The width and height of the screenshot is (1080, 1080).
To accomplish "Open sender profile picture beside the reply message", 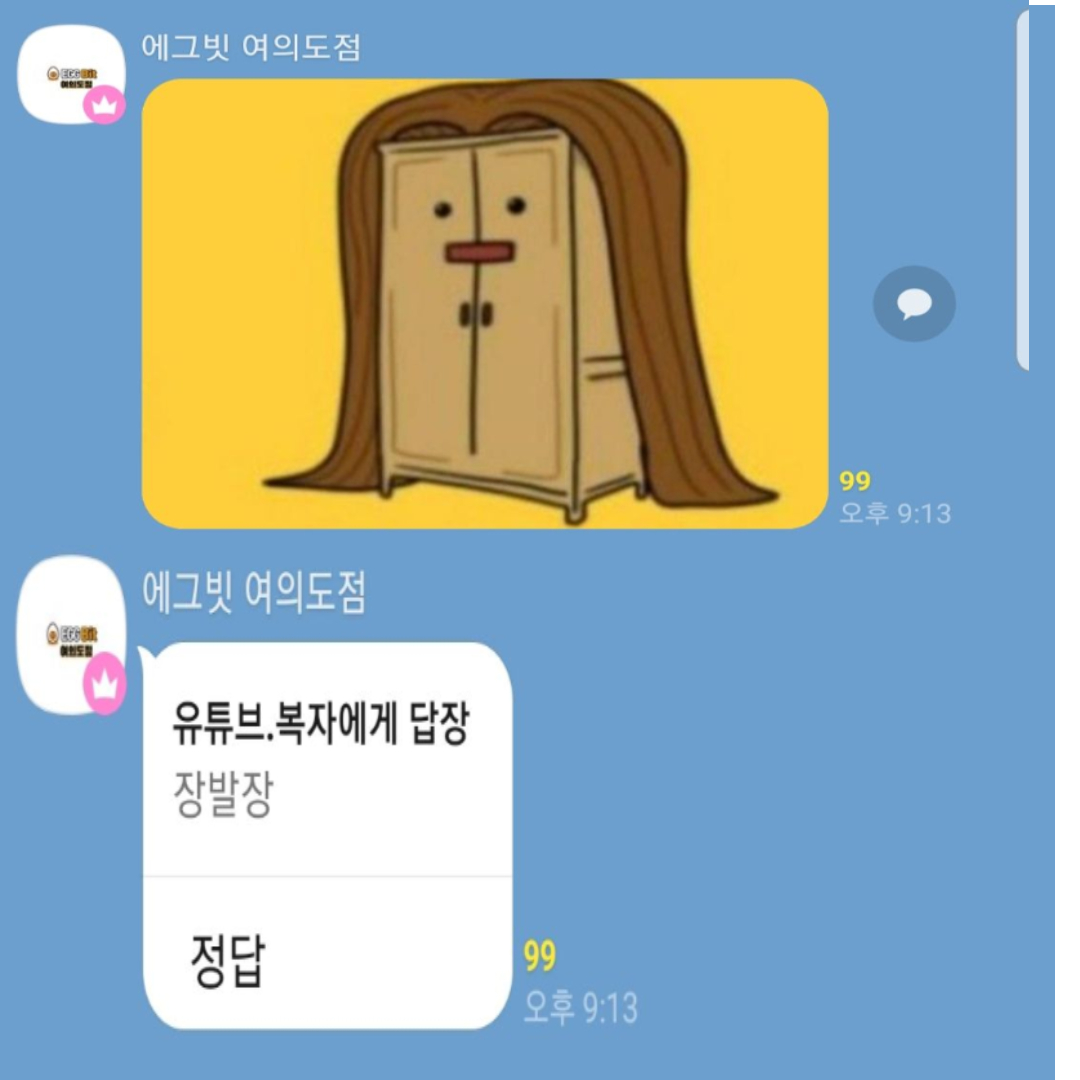I will (x=72, y=633).
